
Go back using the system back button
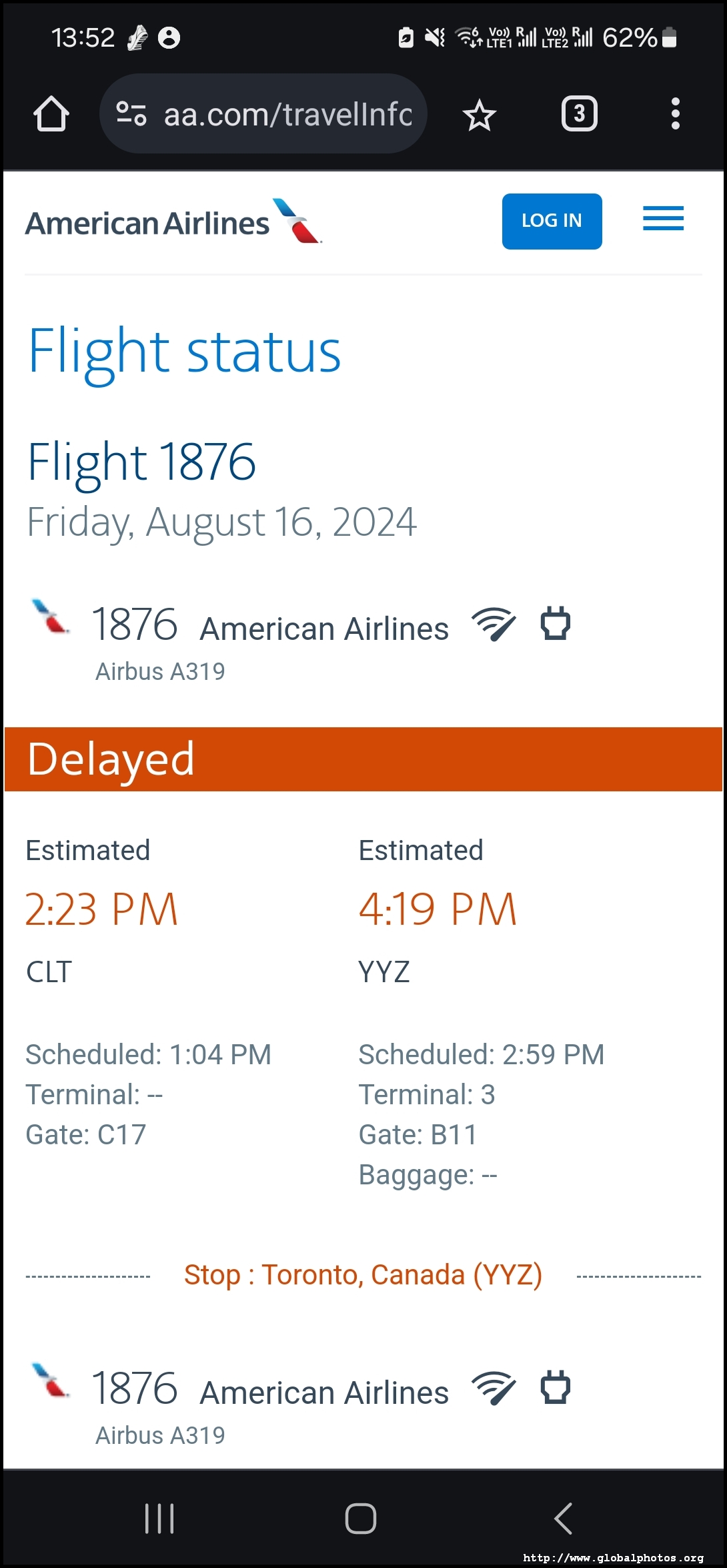click(564, 1519)
